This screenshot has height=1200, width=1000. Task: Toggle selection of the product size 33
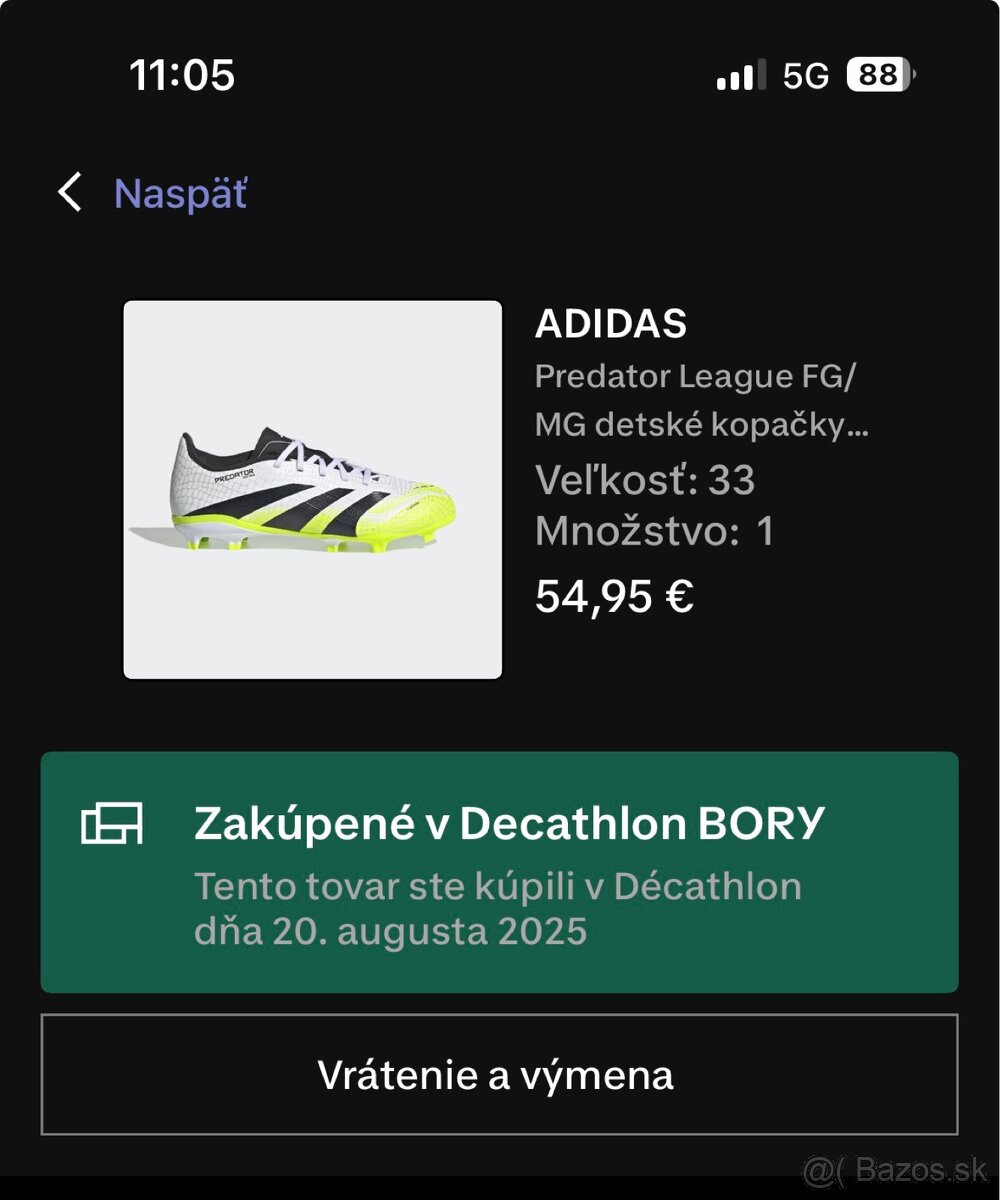(646, 480)
